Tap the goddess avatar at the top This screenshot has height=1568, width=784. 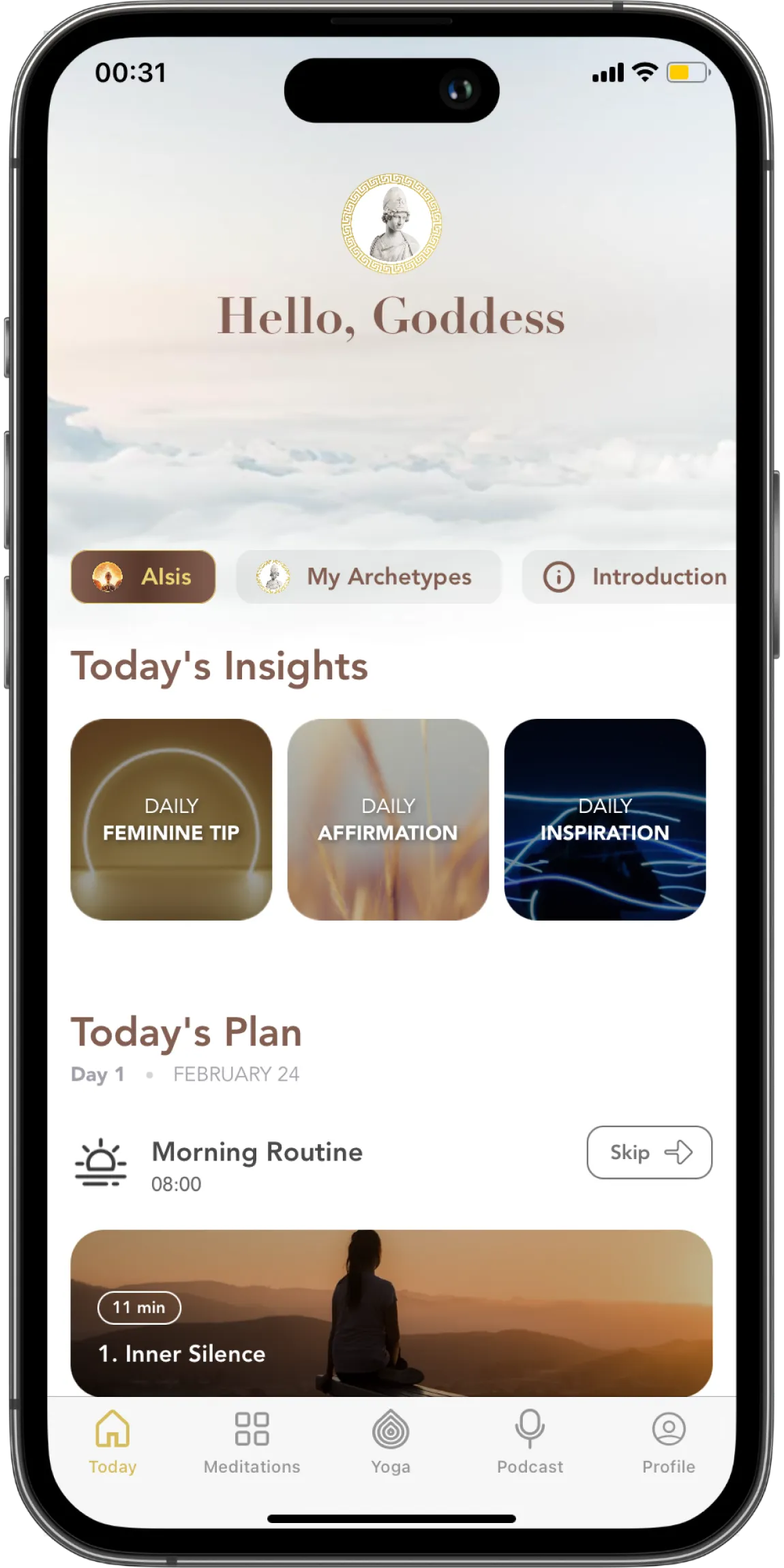click(x=391, y=224)
